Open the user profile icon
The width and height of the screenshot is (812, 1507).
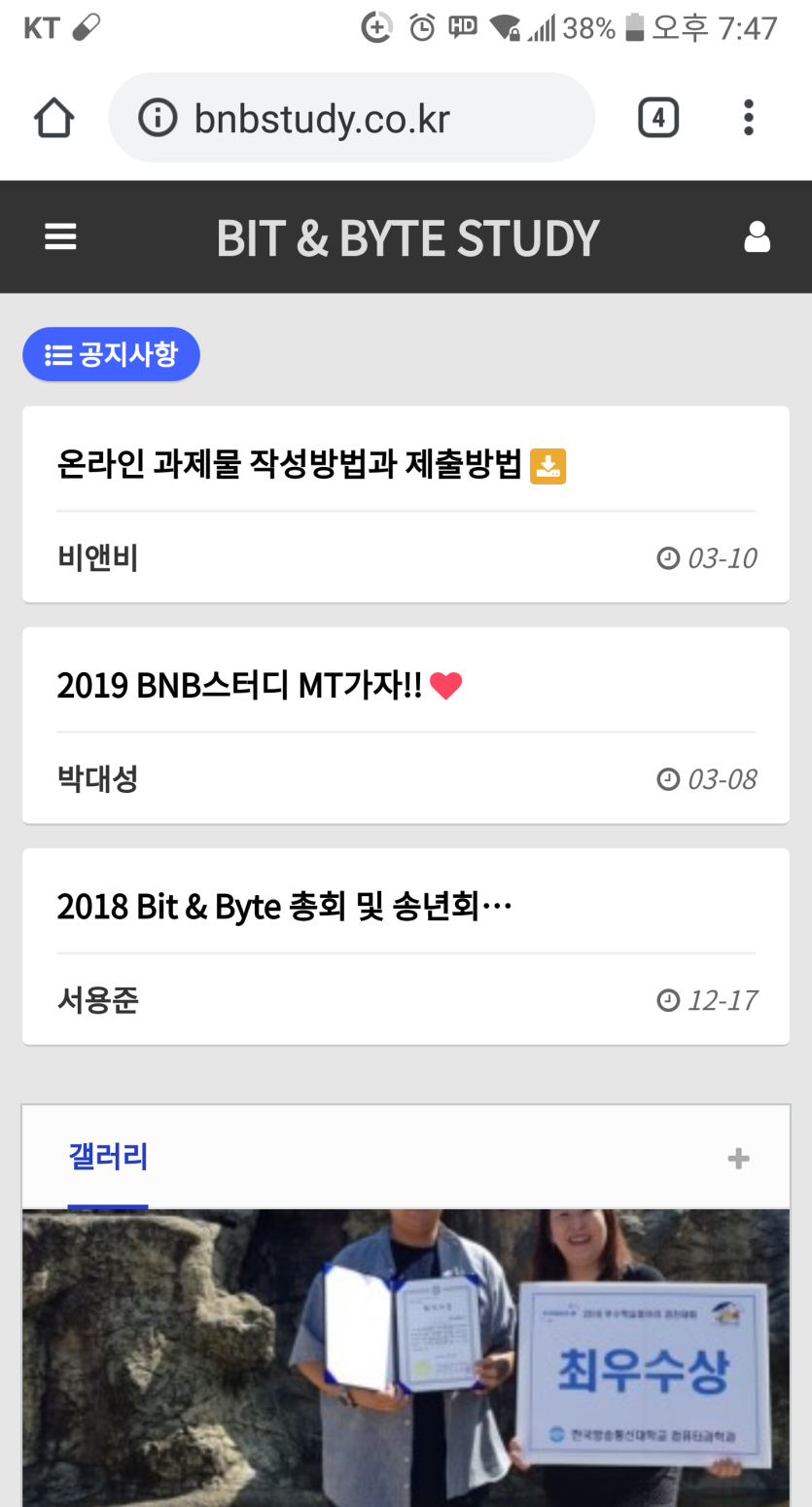(757, 237)
